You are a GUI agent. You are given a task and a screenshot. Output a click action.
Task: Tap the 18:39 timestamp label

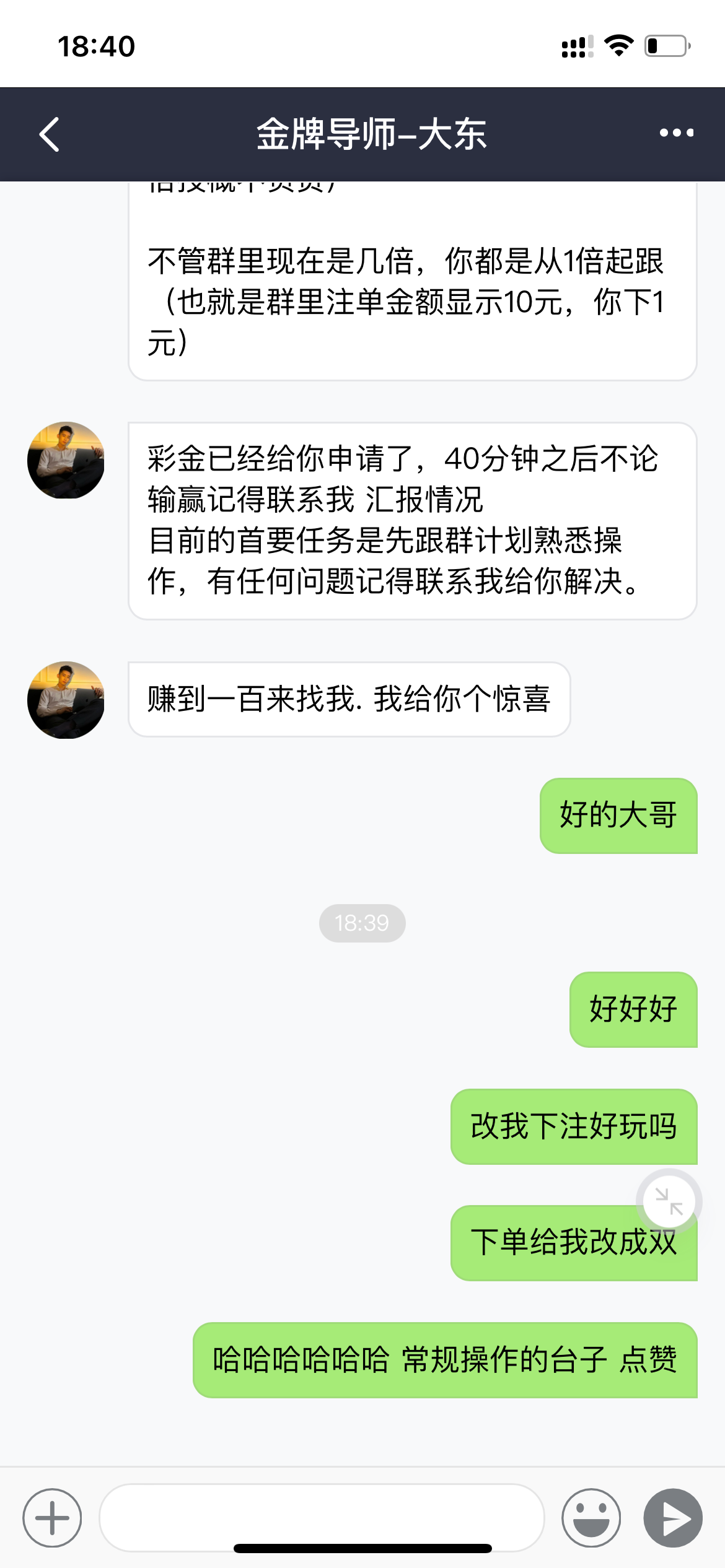tap(362, 923)
